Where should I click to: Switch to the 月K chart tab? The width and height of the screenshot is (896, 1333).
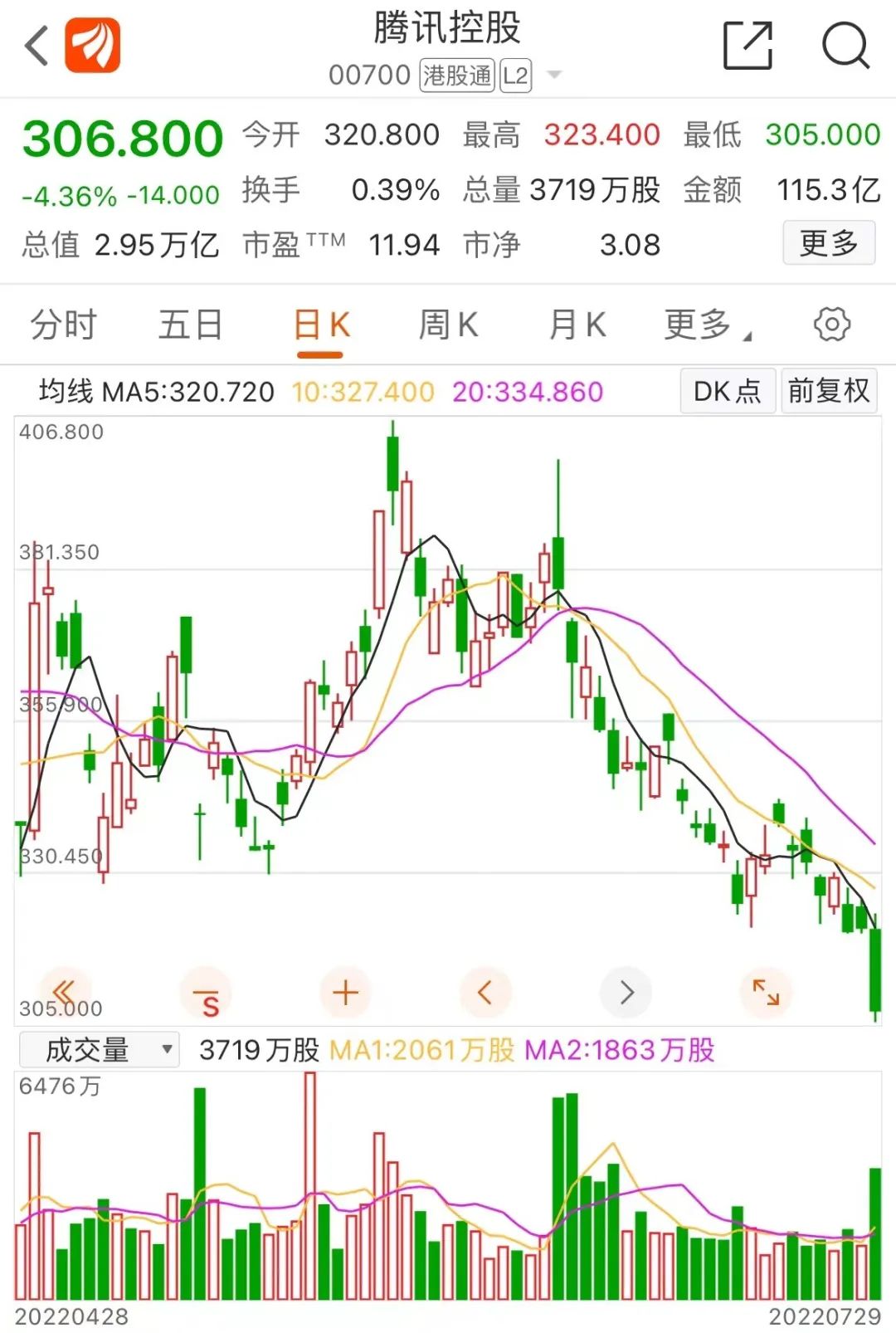point(577,325)
